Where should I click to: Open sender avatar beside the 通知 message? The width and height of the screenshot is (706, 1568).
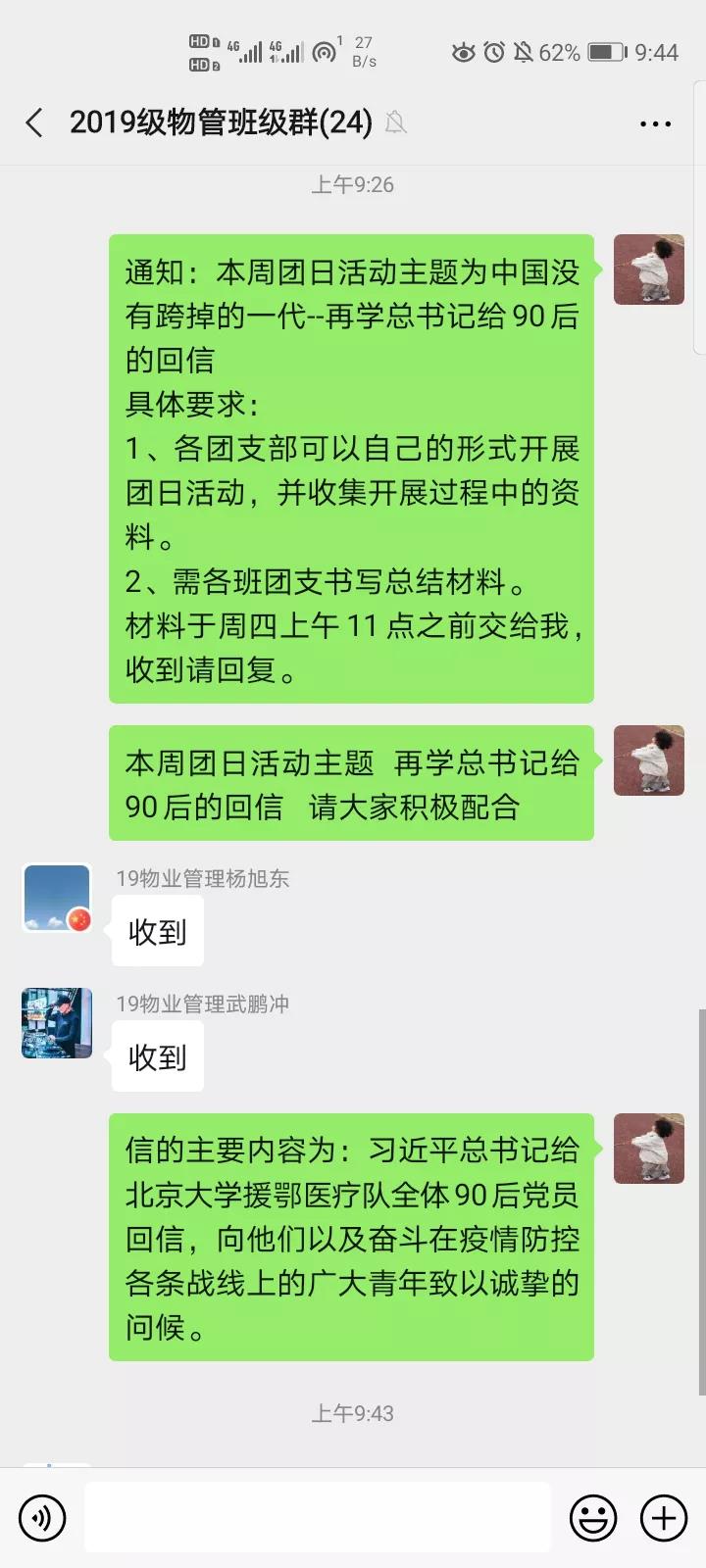point(648,269)
